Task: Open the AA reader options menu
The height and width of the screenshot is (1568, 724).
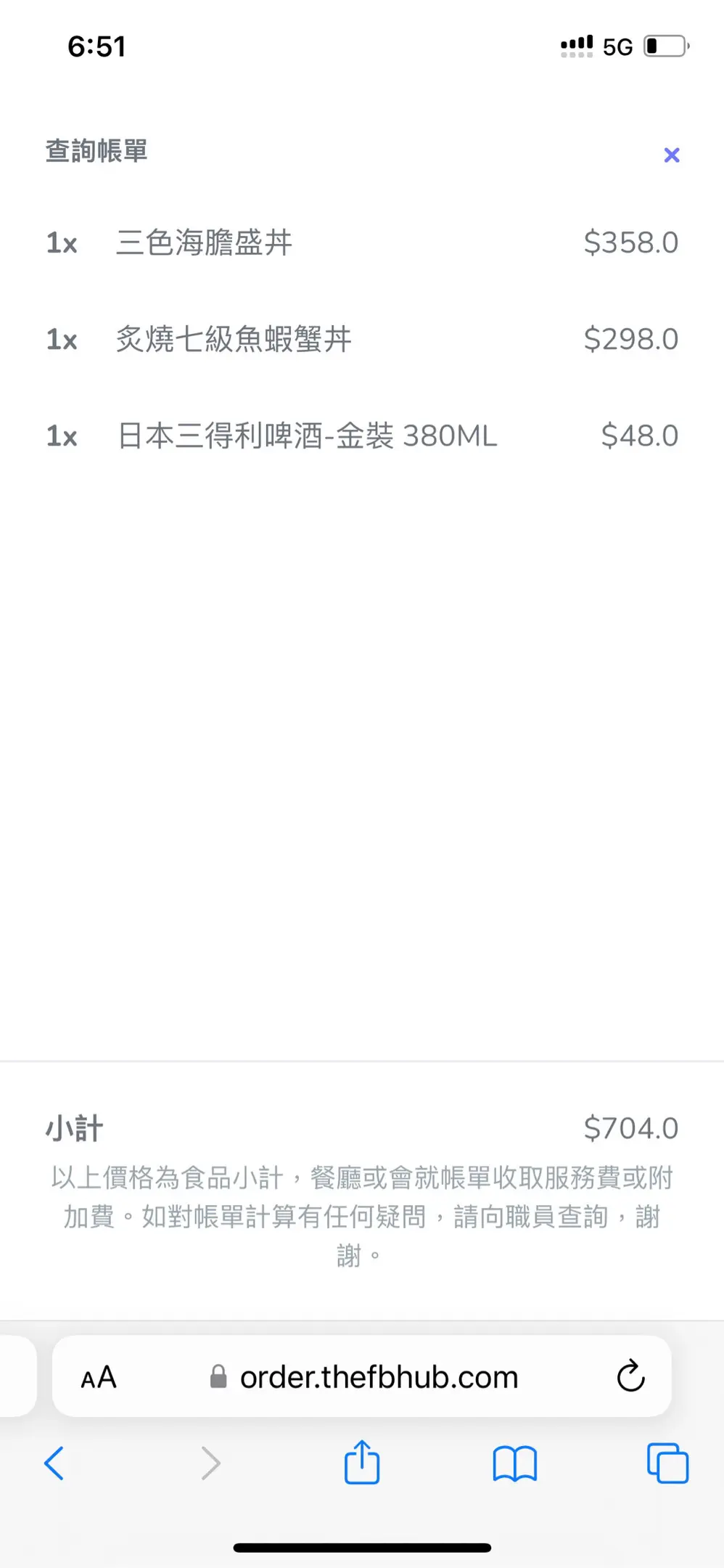Action: [99, 1378]
